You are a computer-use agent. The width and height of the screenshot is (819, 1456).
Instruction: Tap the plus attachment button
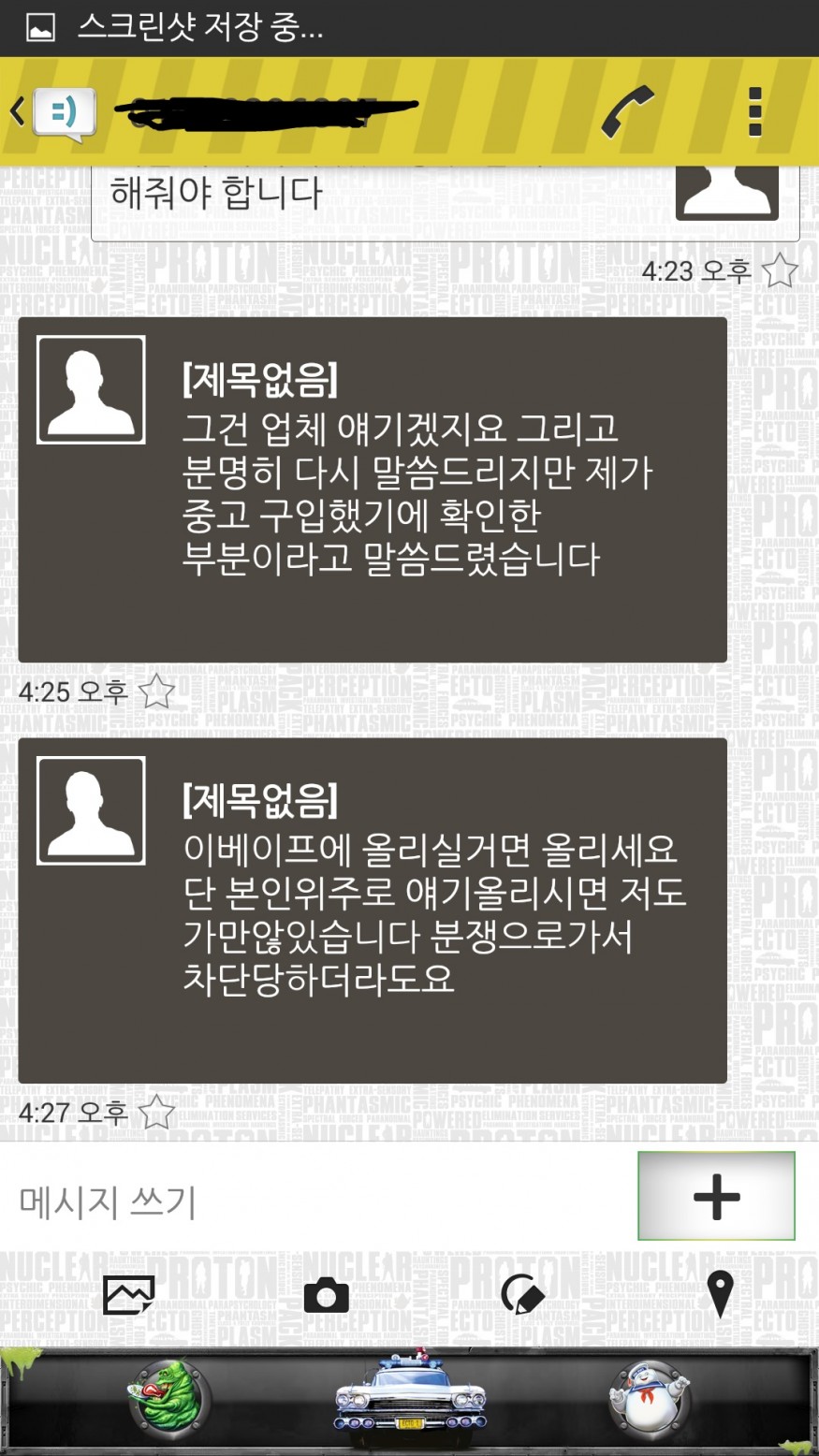point(716,1196)
